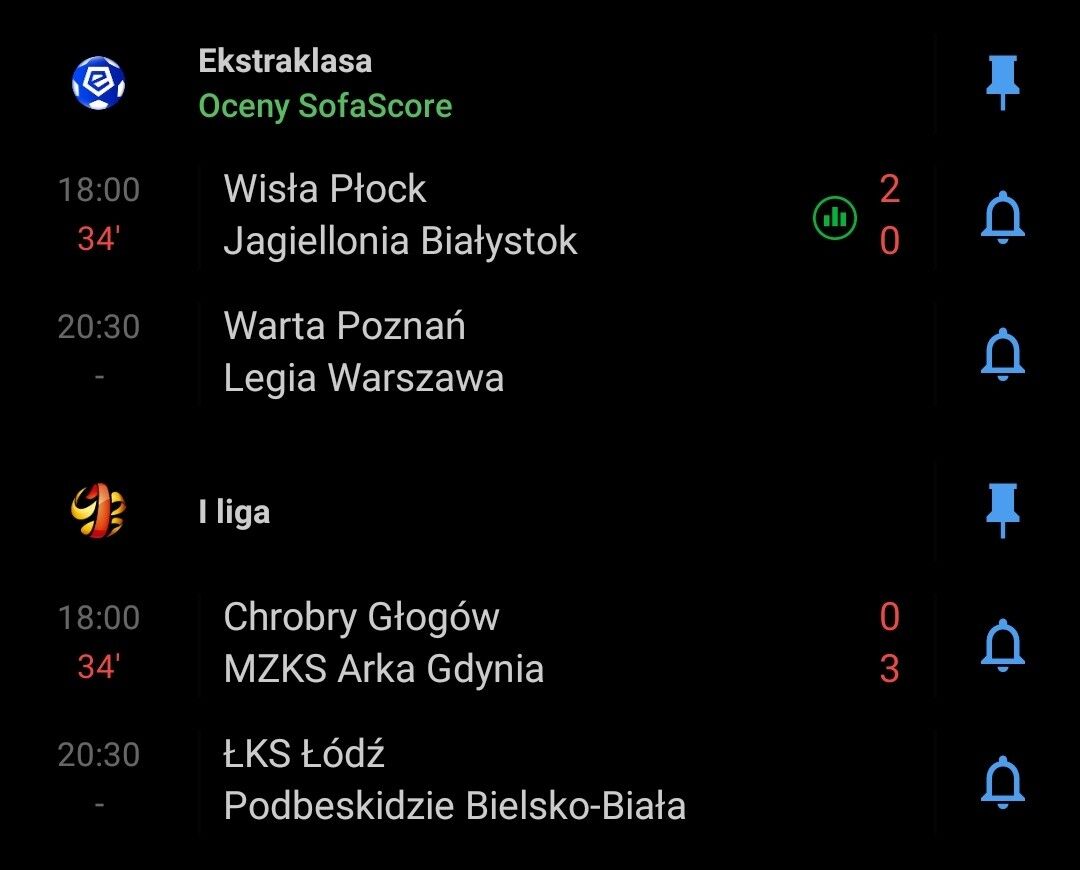Enable notifications for Wisła Płock match
The width and height of the screenshot is (1080, 870).
pos(1002,215)
